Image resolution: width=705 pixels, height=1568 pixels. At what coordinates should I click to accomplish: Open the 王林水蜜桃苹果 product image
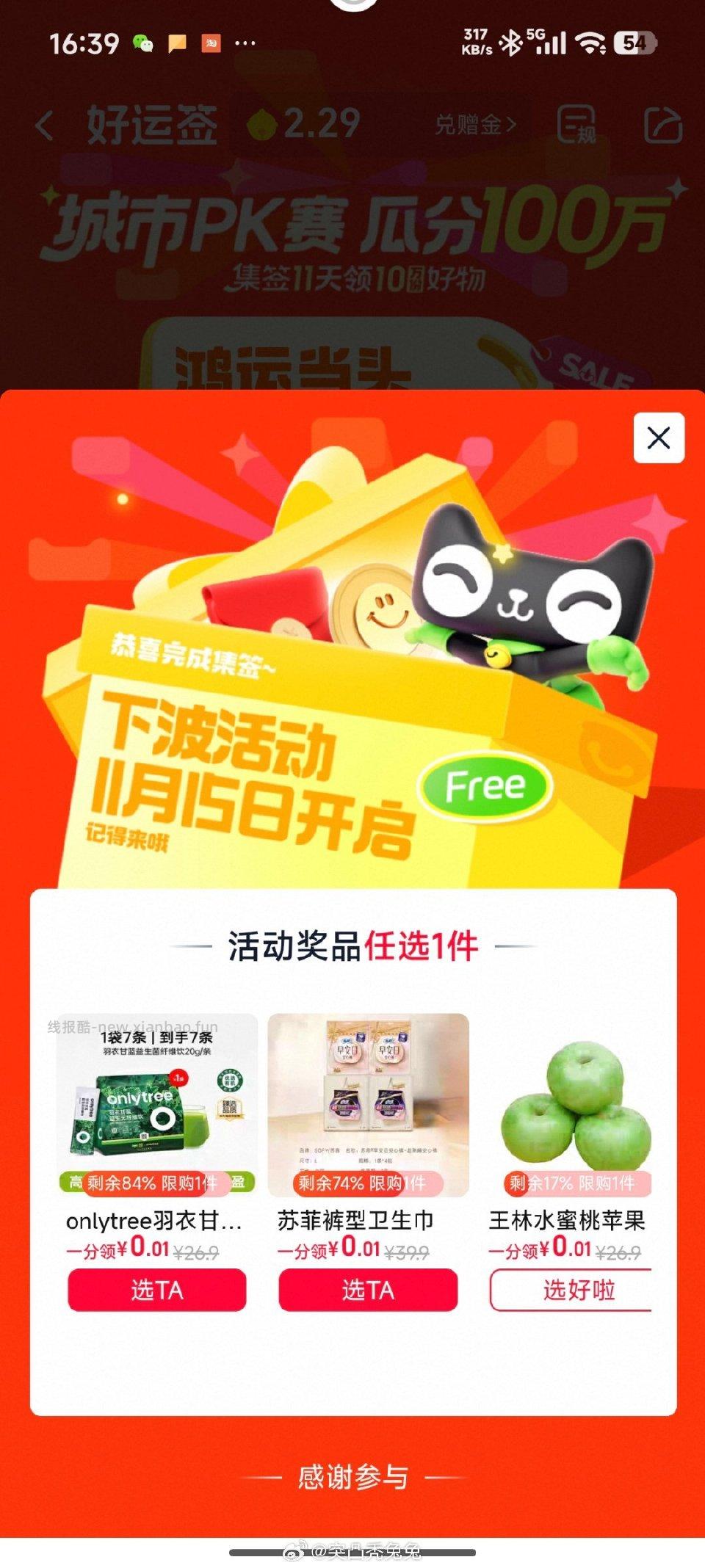[576, 1101]
